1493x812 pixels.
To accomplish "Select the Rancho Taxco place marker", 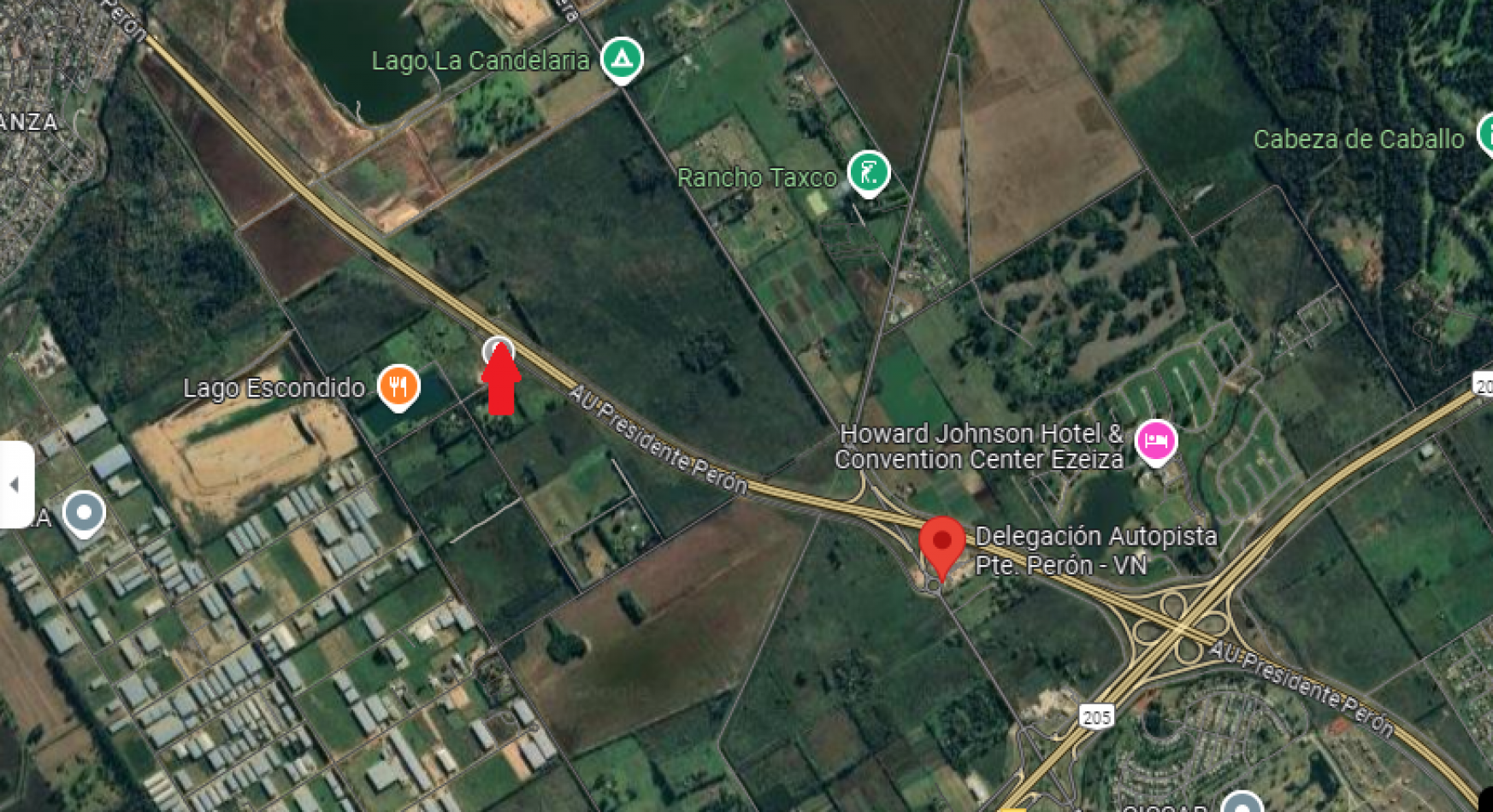I will pyautogui.click(x=869, y=173).
